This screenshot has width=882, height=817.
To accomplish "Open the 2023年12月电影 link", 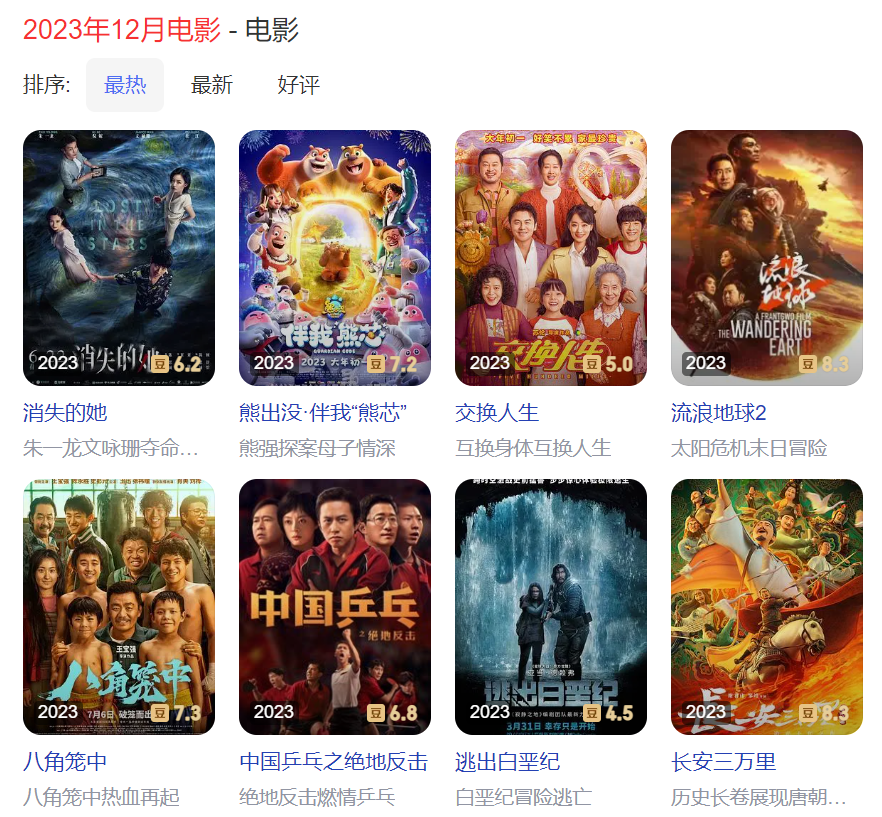I will [122, 30].
